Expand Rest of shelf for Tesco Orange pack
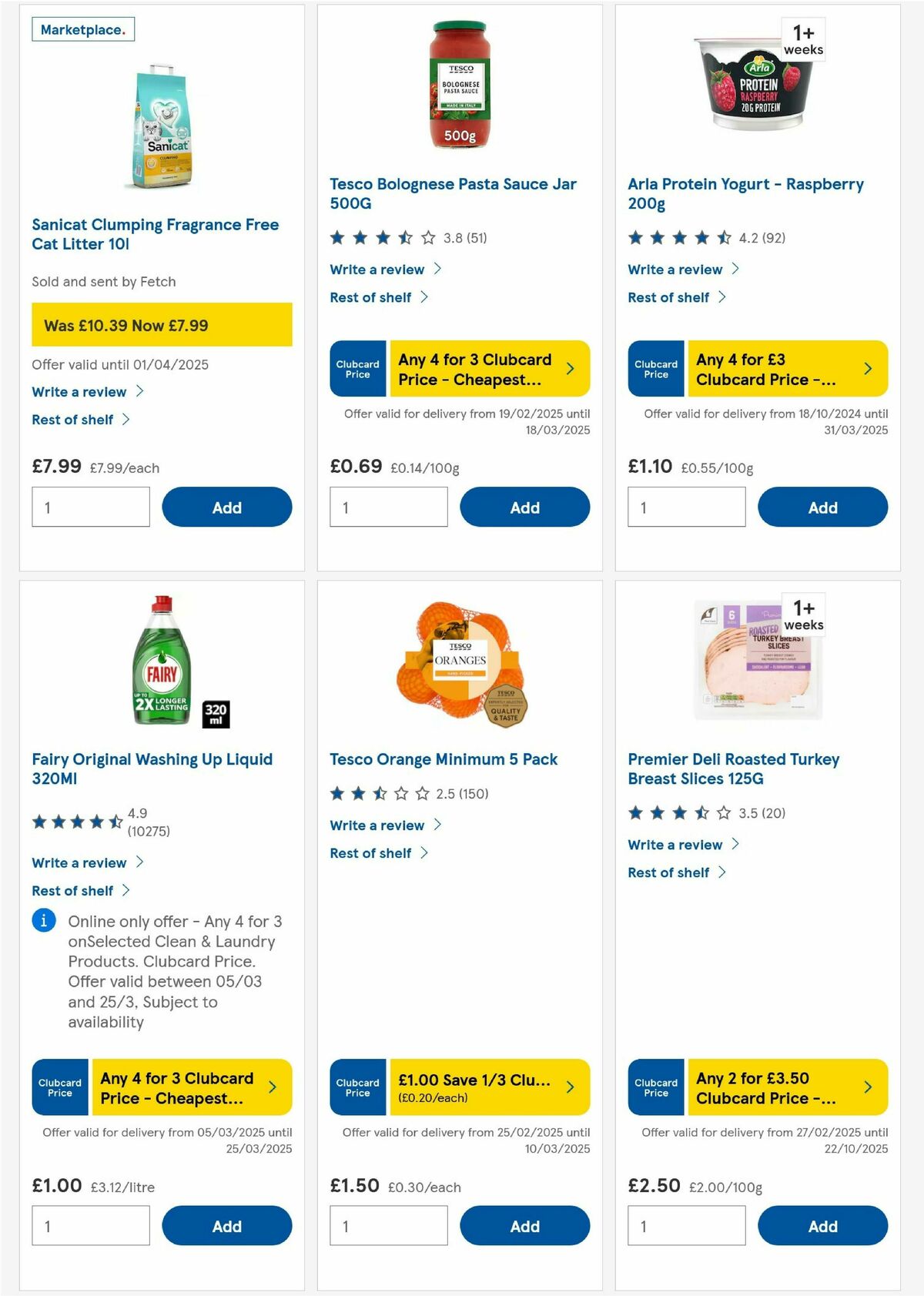This screenshot has width=924, height=1296. 371,852
